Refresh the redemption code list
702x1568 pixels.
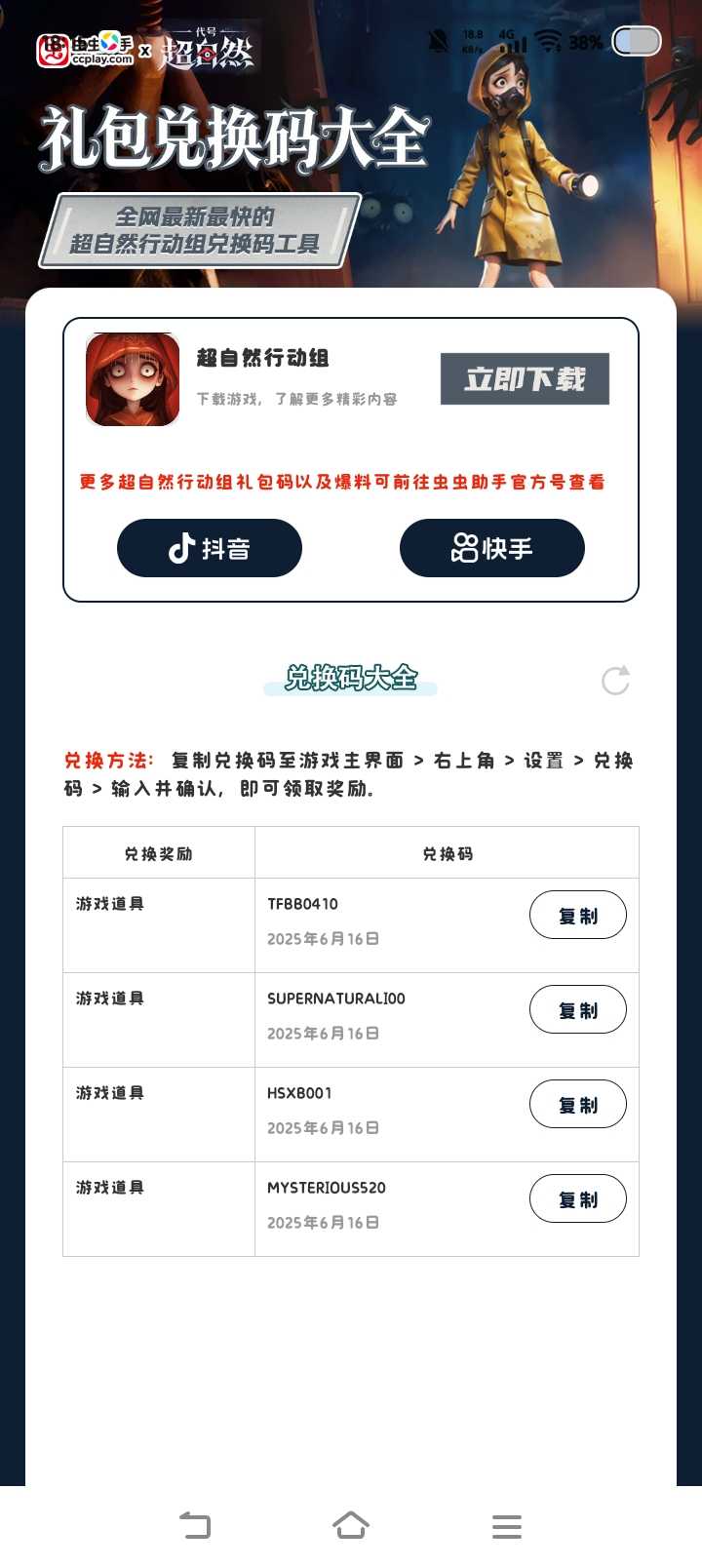[615, 680]
